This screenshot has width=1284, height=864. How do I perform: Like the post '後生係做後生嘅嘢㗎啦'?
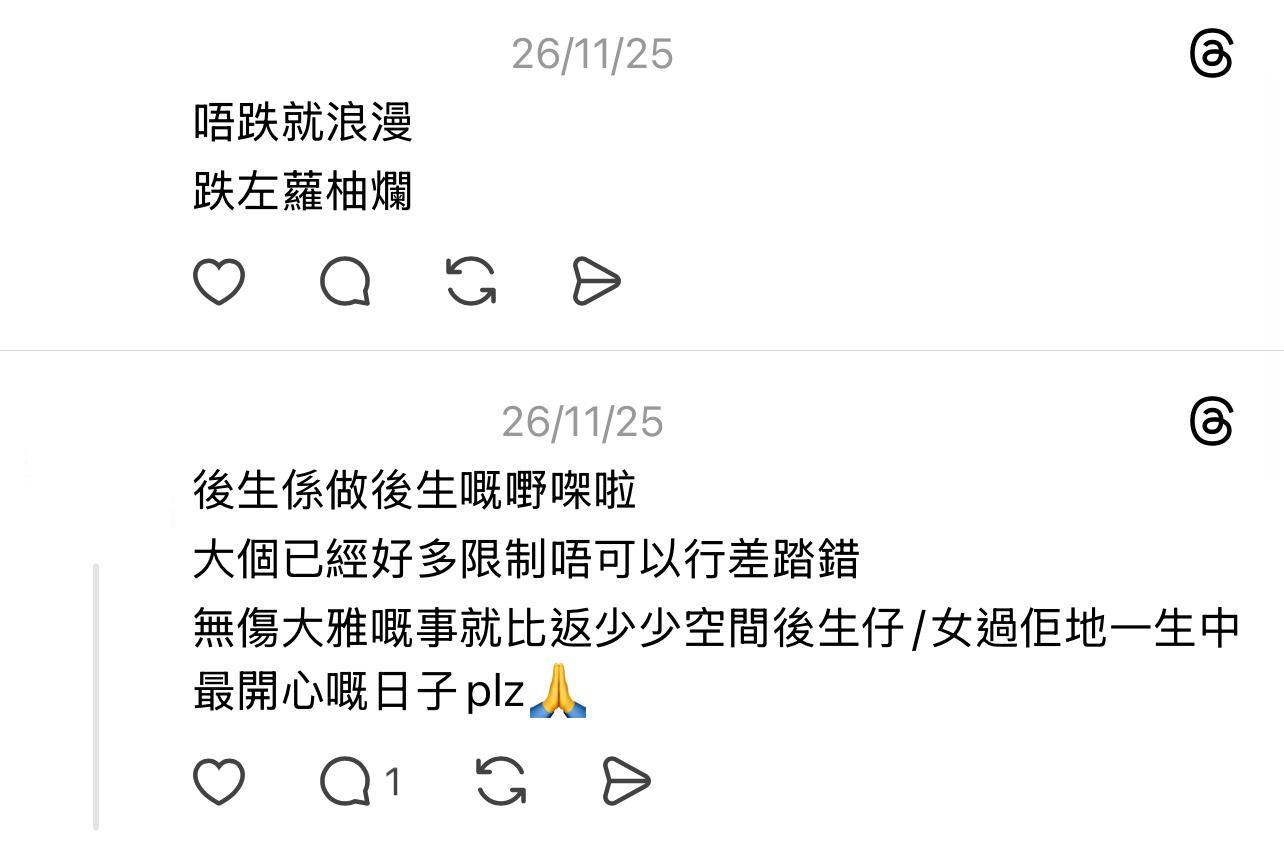click(218, 781)
